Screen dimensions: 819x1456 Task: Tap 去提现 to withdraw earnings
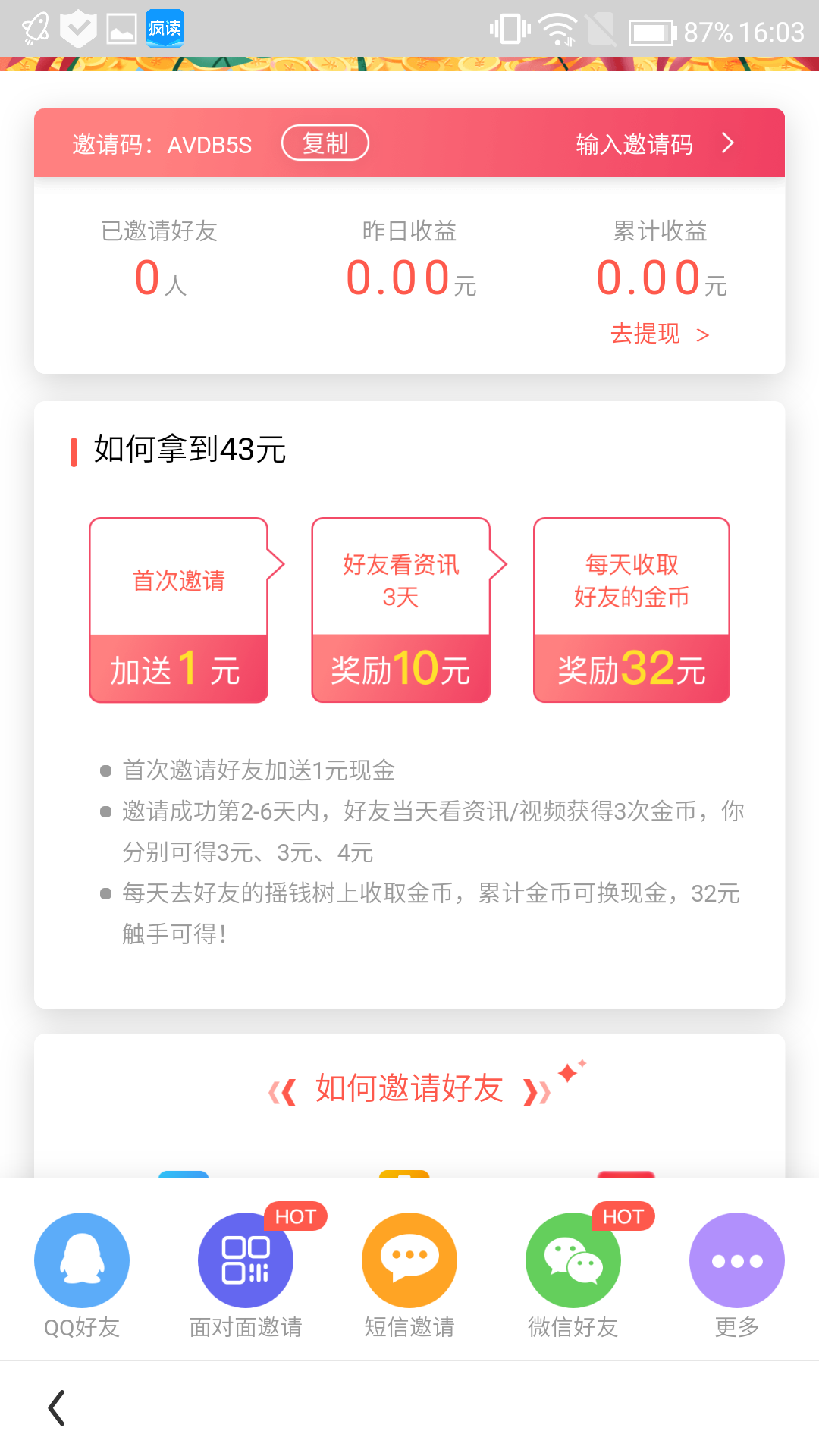(x=658, y=334)
